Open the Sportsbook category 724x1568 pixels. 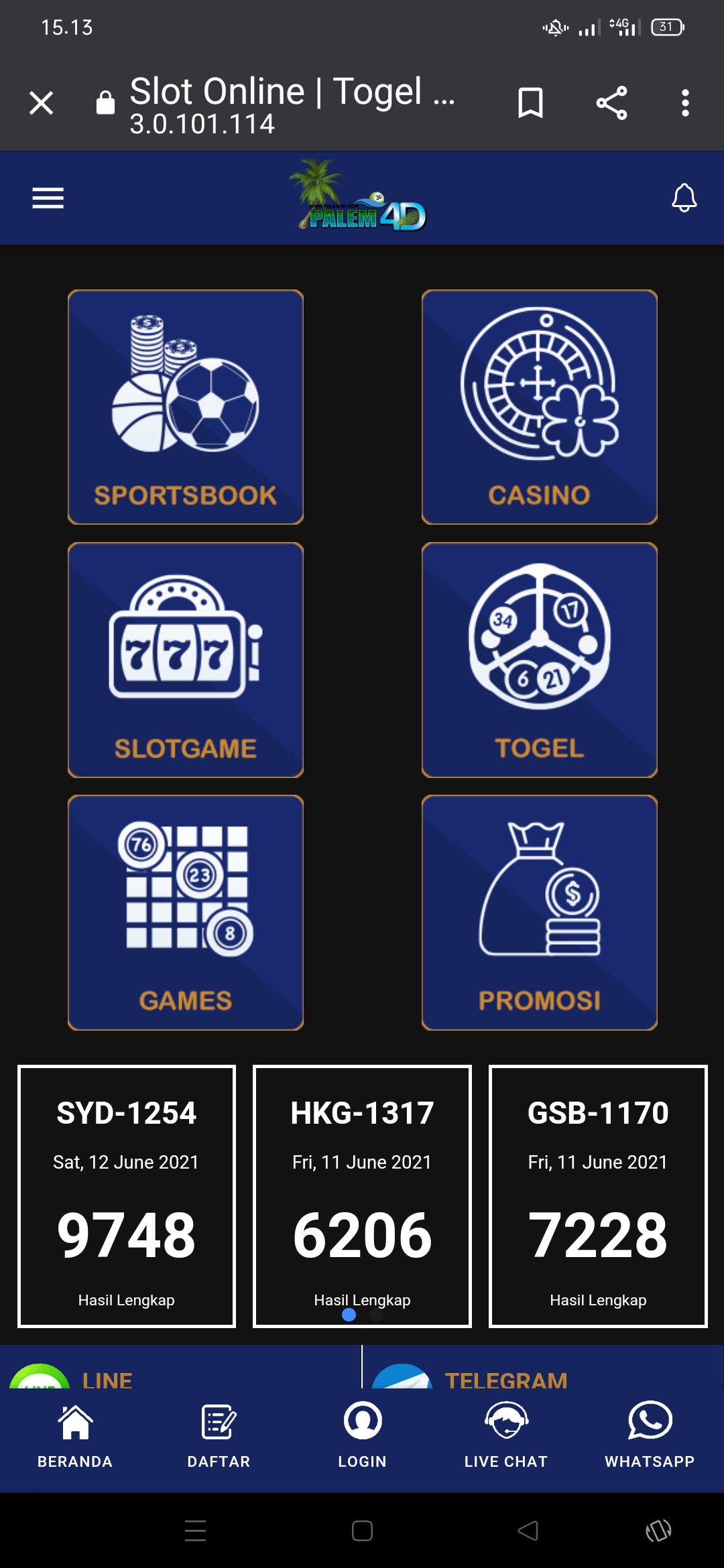click(x=186, y=407)
